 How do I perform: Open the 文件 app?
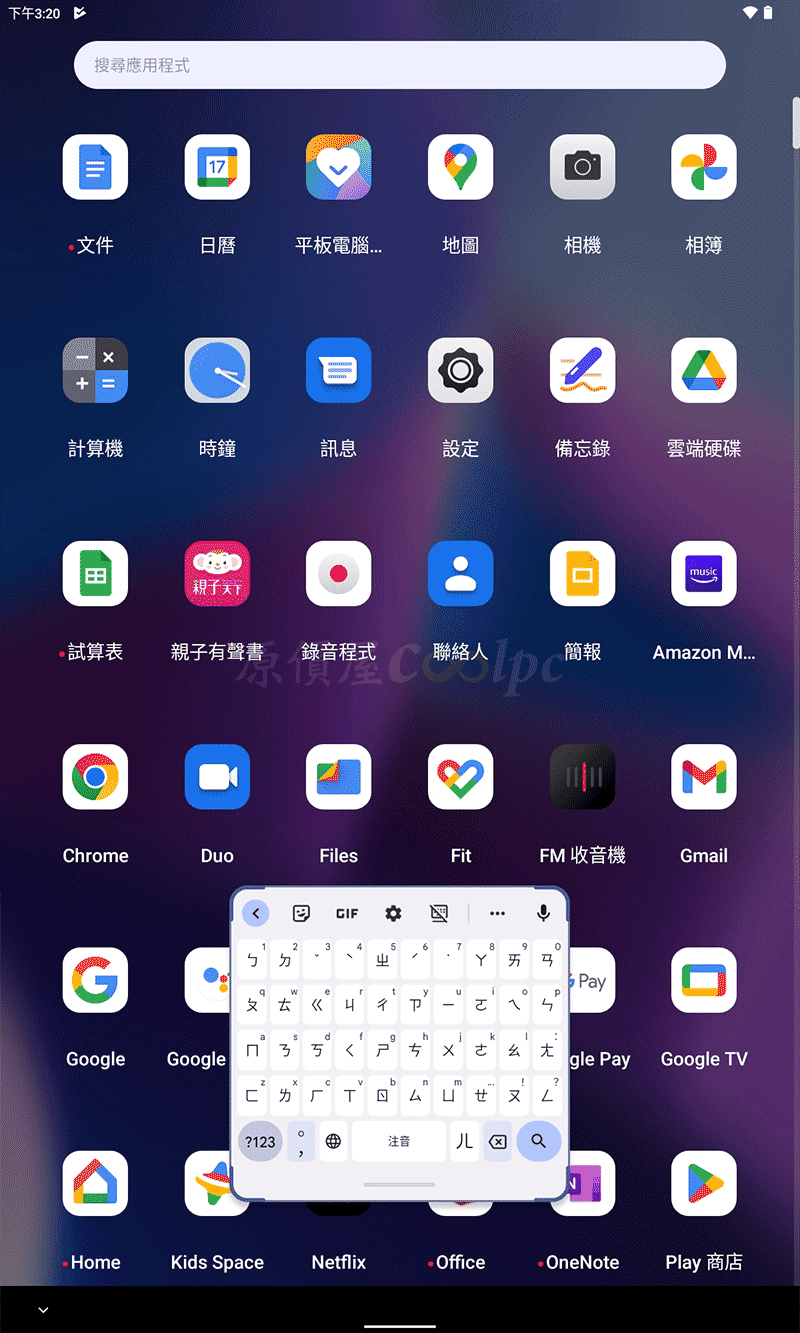point(95,167)
